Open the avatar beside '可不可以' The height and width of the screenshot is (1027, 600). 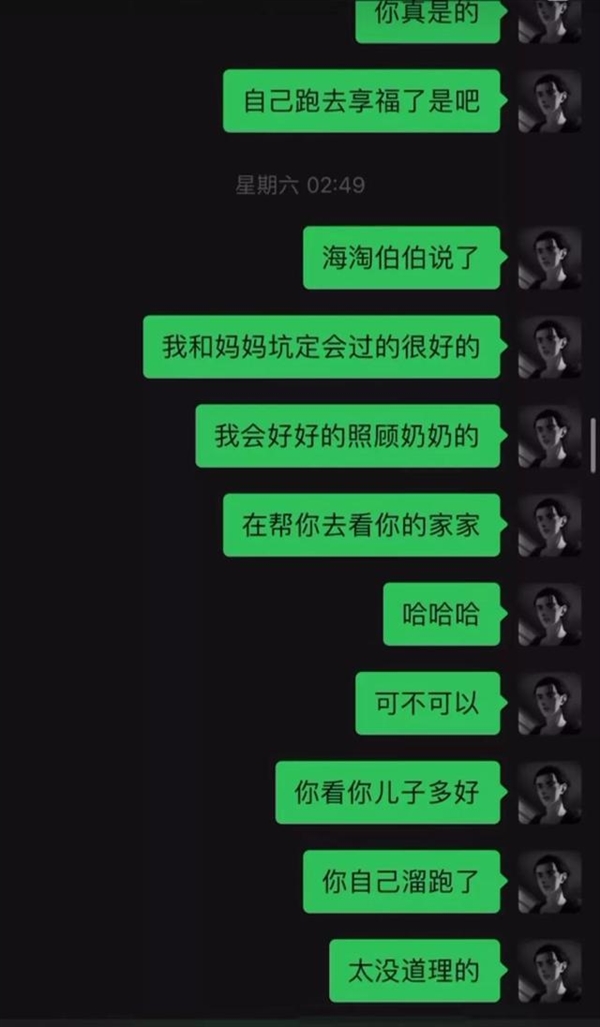coord(549,703)
